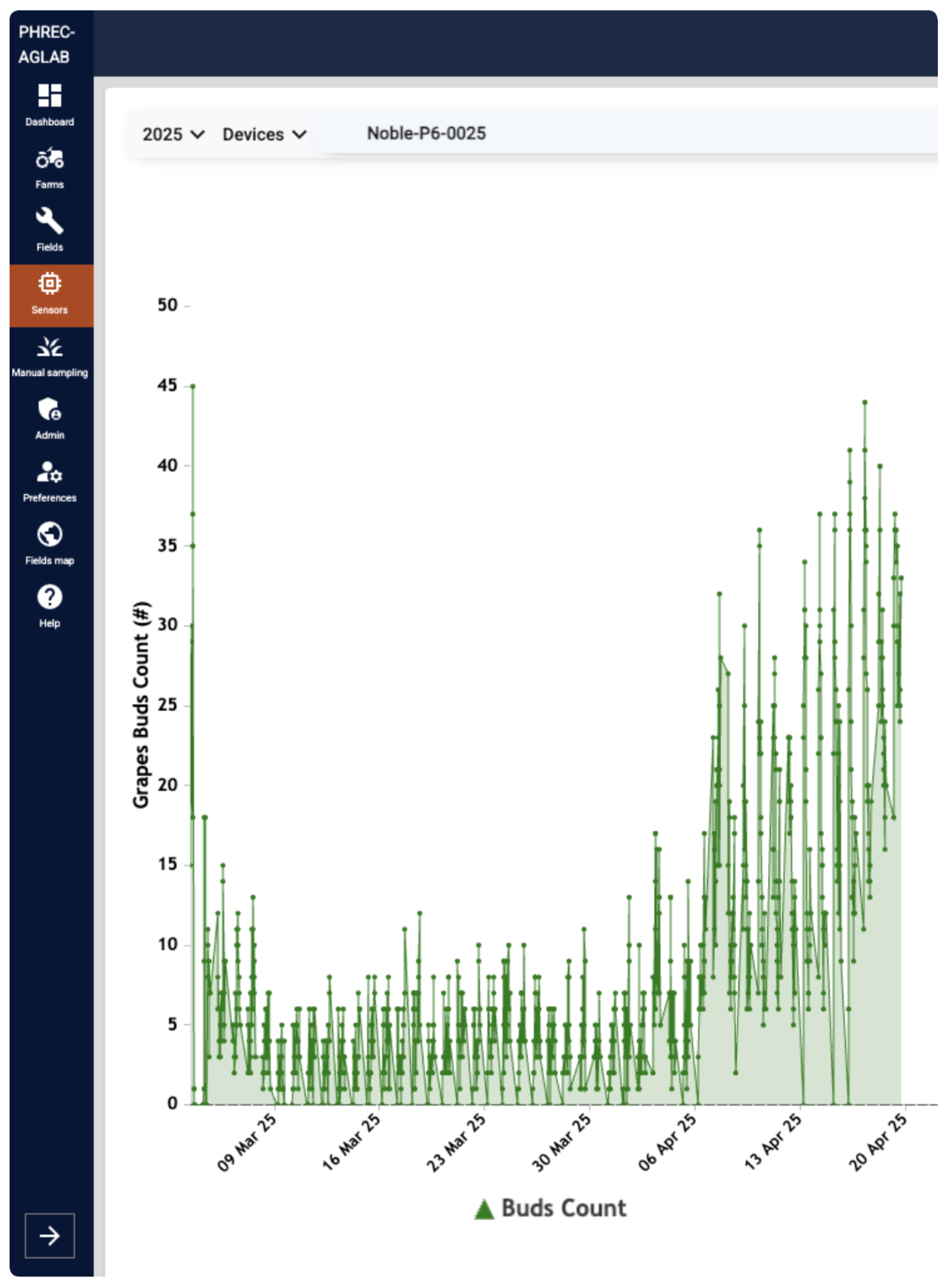View the Fields map
The image size is (943, 1288).
50,544
